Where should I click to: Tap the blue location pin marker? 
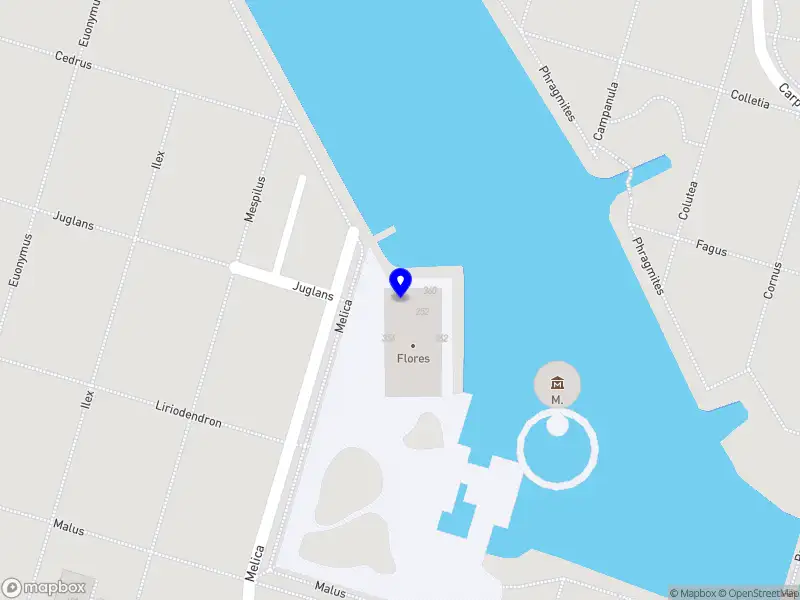pyautogui.click(x=400, y=282)
